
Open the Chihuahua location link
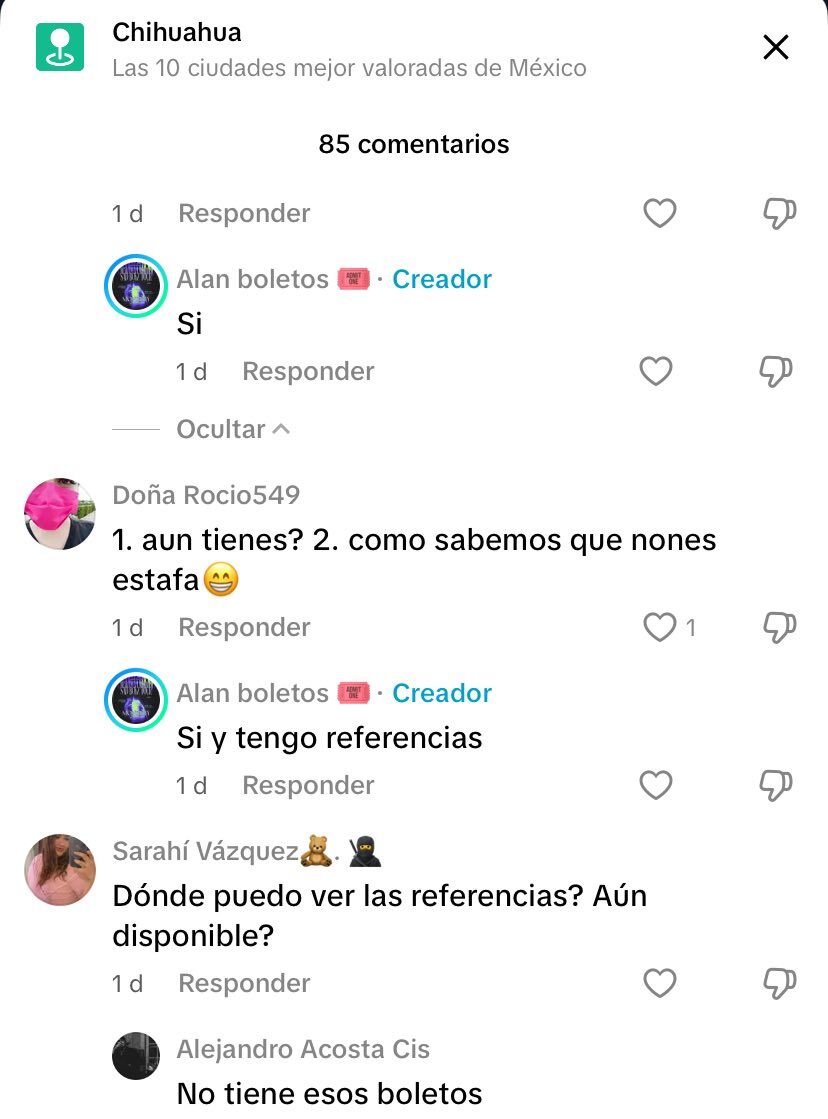tap(177, 33)
